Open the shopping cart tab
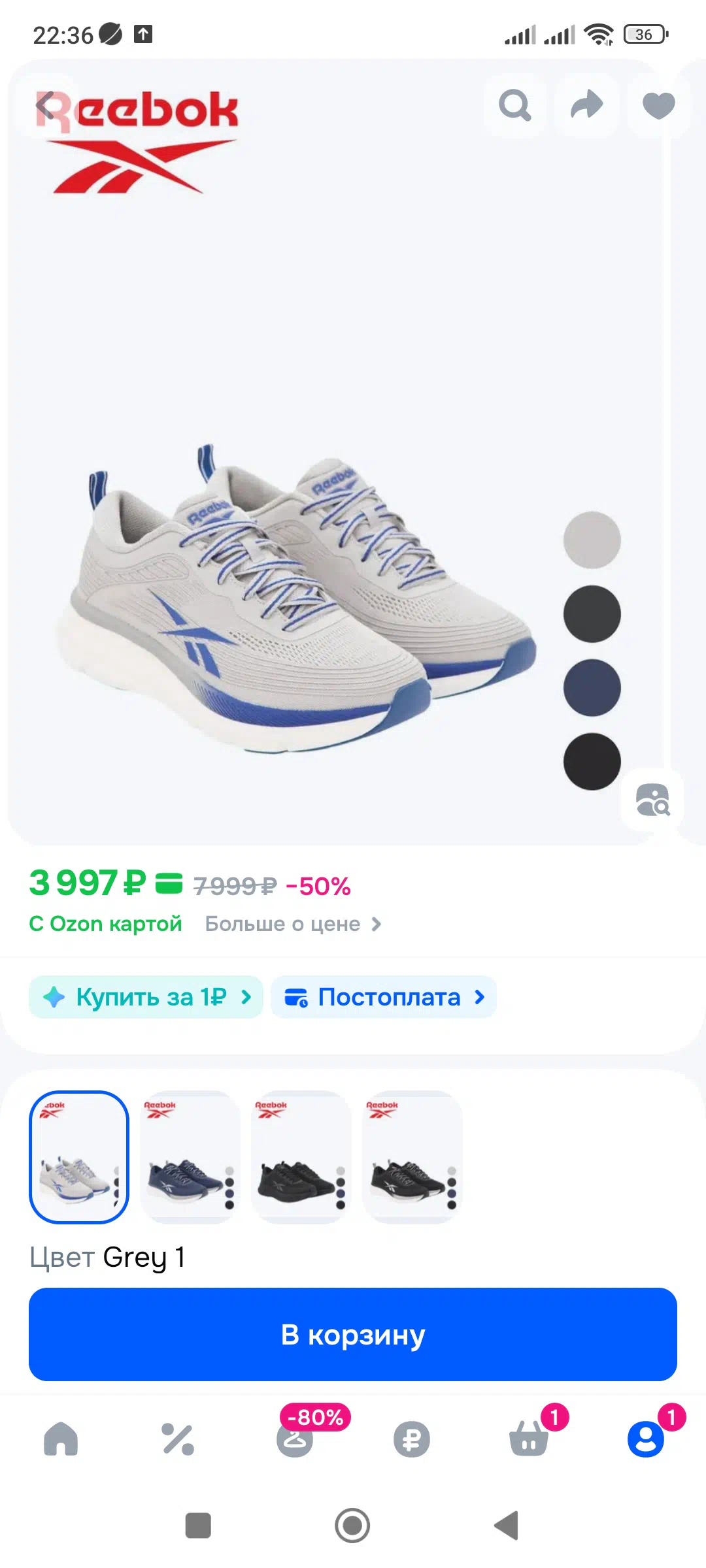This screenshot has width=706, height=1568. [x=529, y=1437]
